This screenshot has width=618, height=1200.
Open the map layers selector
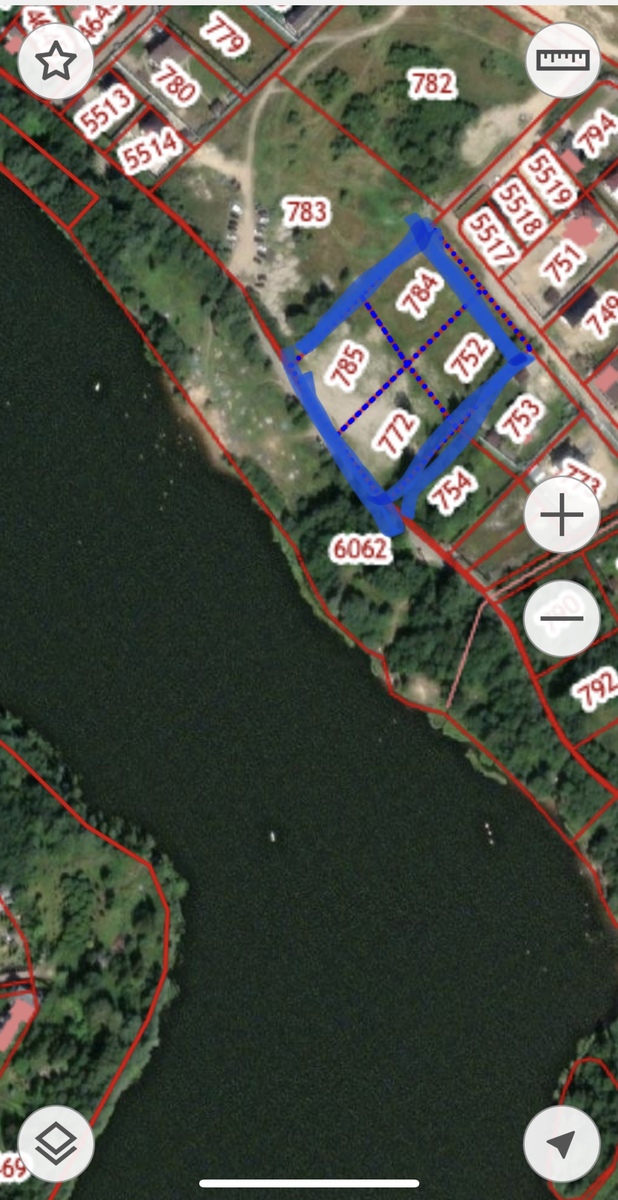(56, 1143)
